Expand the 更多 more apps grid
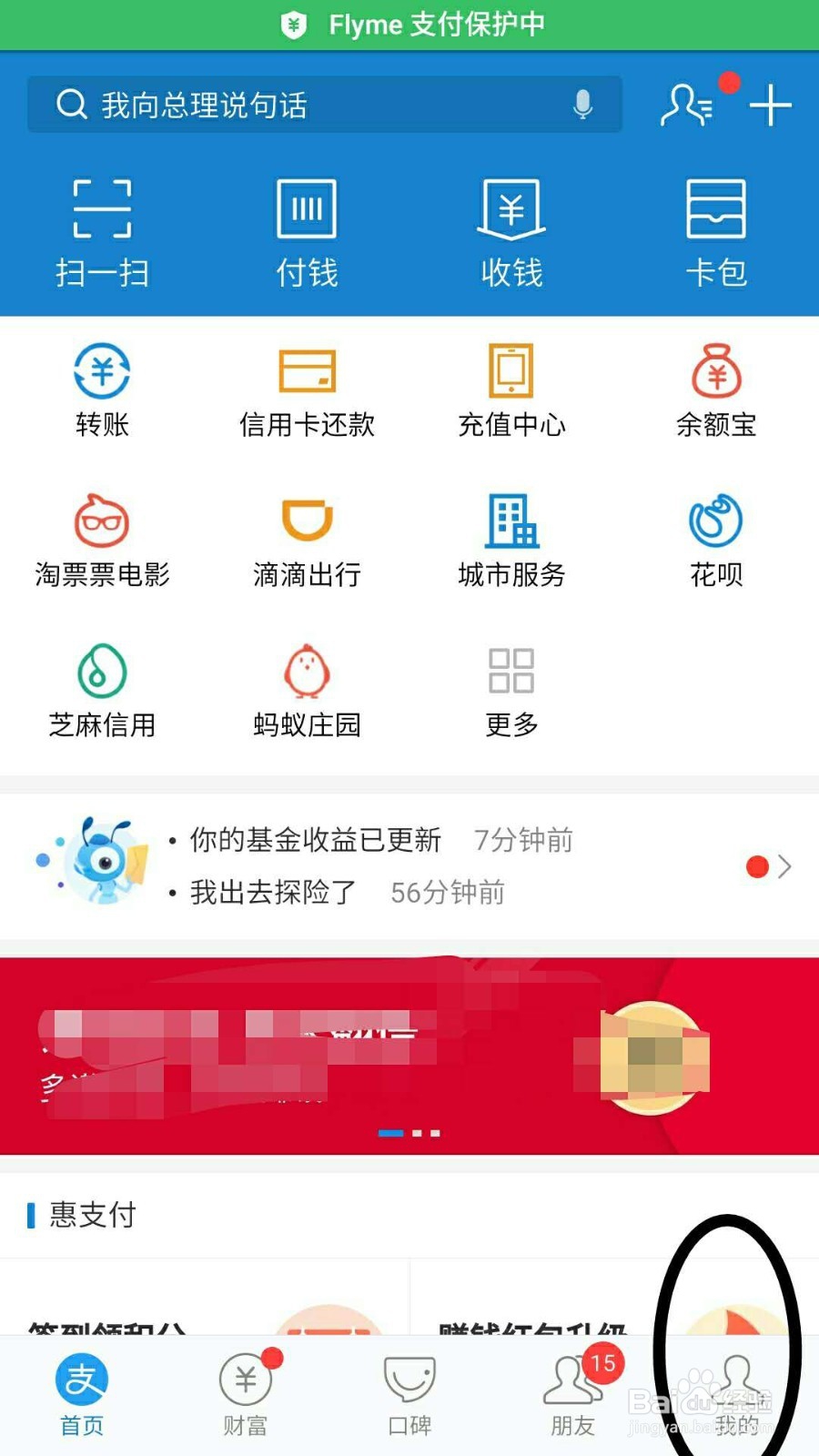 511,690
